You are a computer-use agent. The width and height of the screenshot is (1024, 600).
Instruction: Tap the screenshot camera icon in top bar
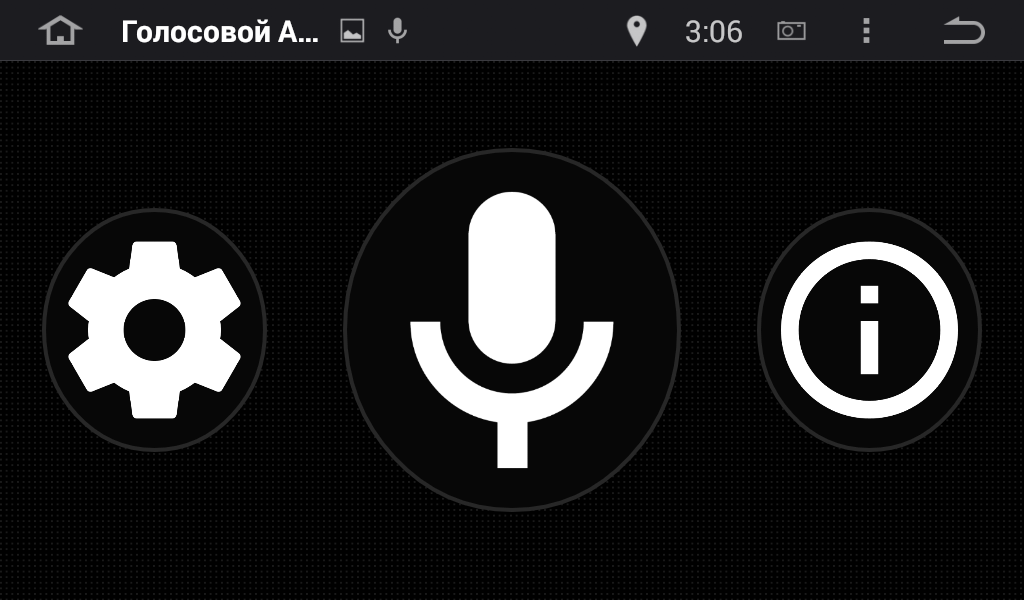(791, 31)
